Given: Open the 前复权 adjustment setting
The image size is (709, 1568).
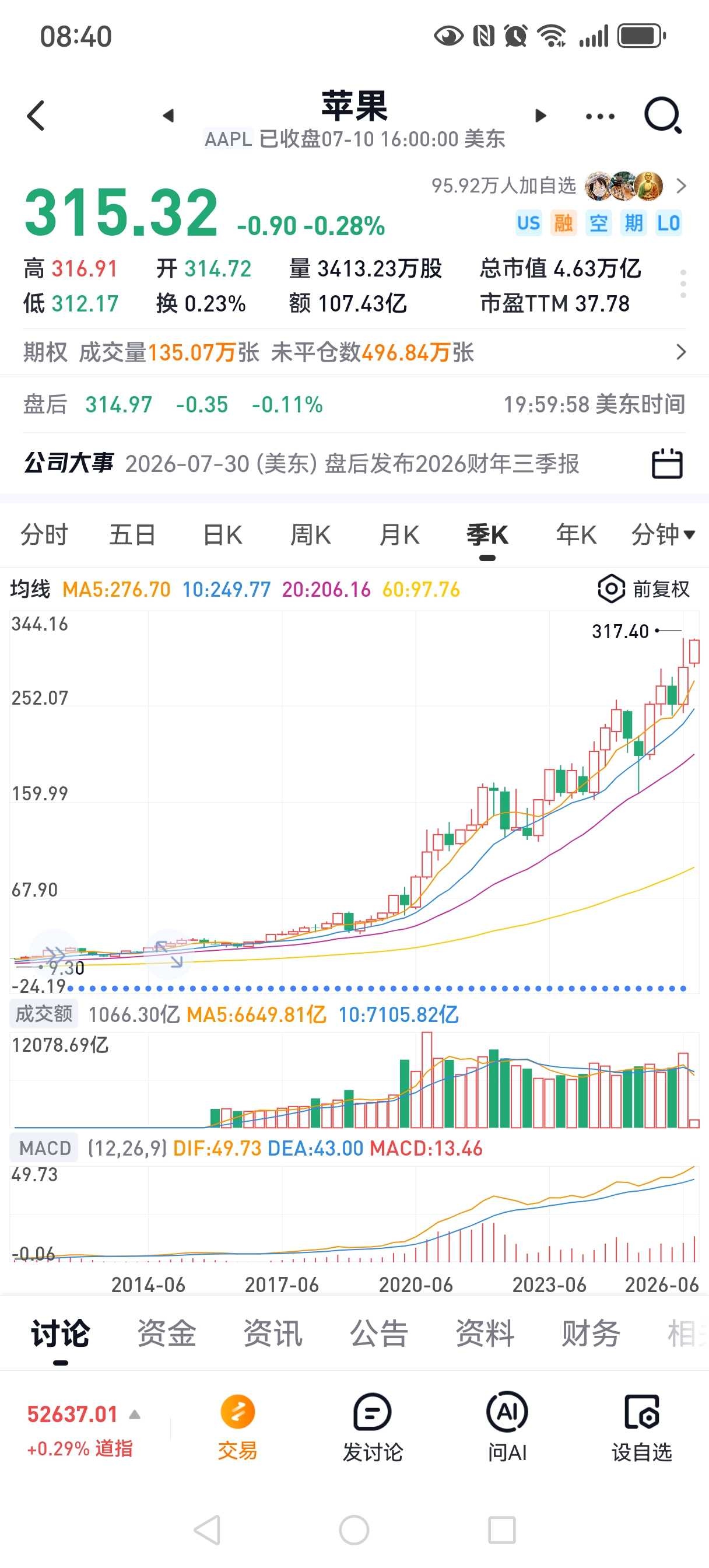Looking at the screenshot, I should [x=644, y=589].
